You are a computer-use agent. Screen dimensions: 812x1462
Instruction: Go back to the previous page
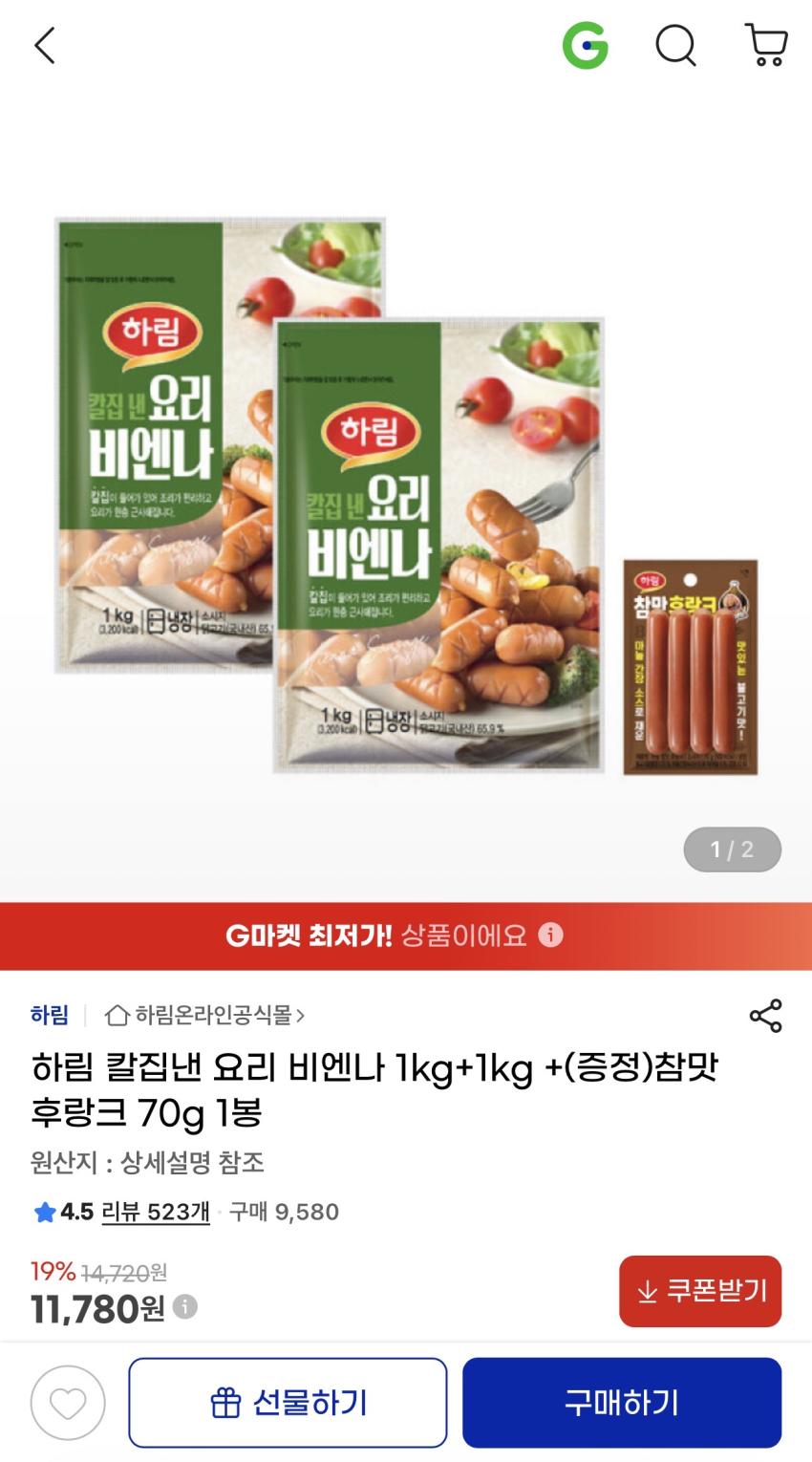45,45
